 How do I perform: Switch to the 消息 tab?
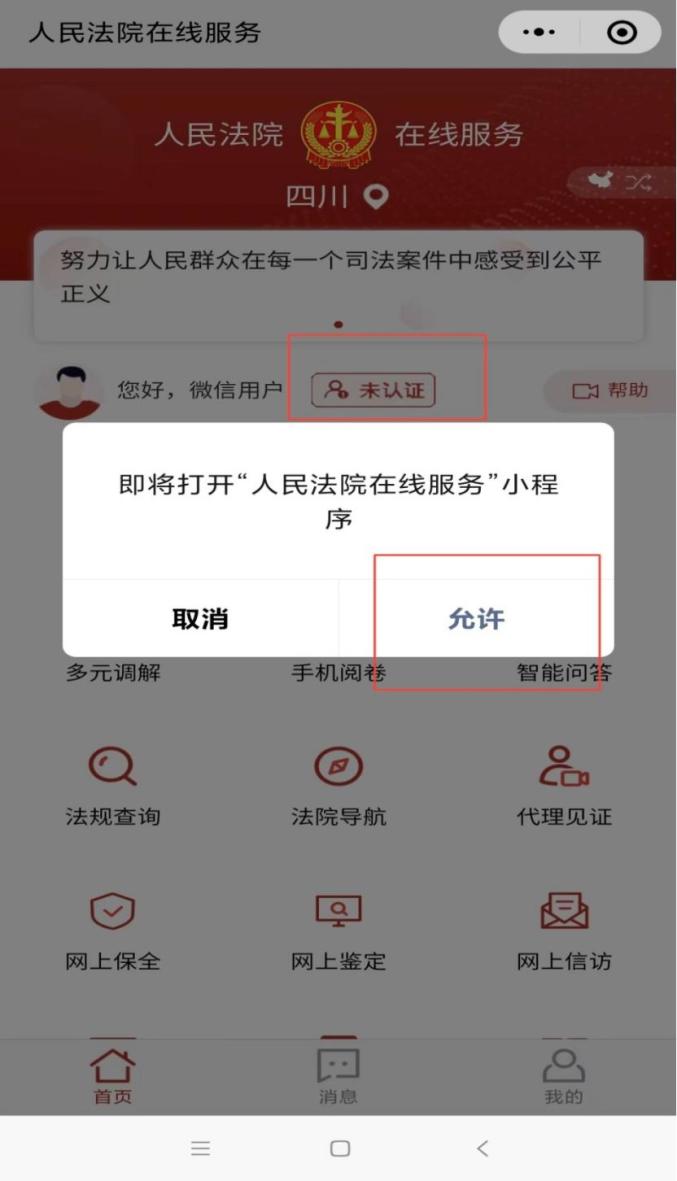tap(338, 1076)
